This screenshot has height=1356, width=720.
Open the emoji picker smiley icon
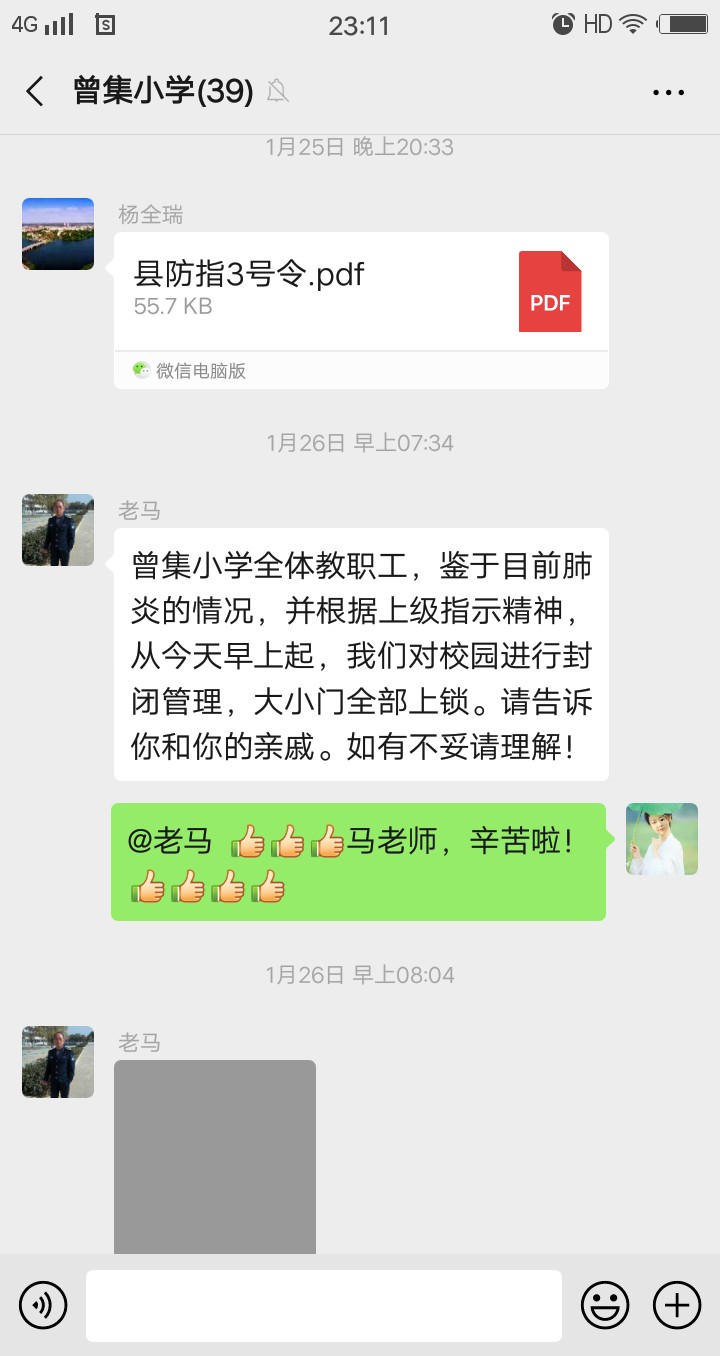pos(605,1304)
